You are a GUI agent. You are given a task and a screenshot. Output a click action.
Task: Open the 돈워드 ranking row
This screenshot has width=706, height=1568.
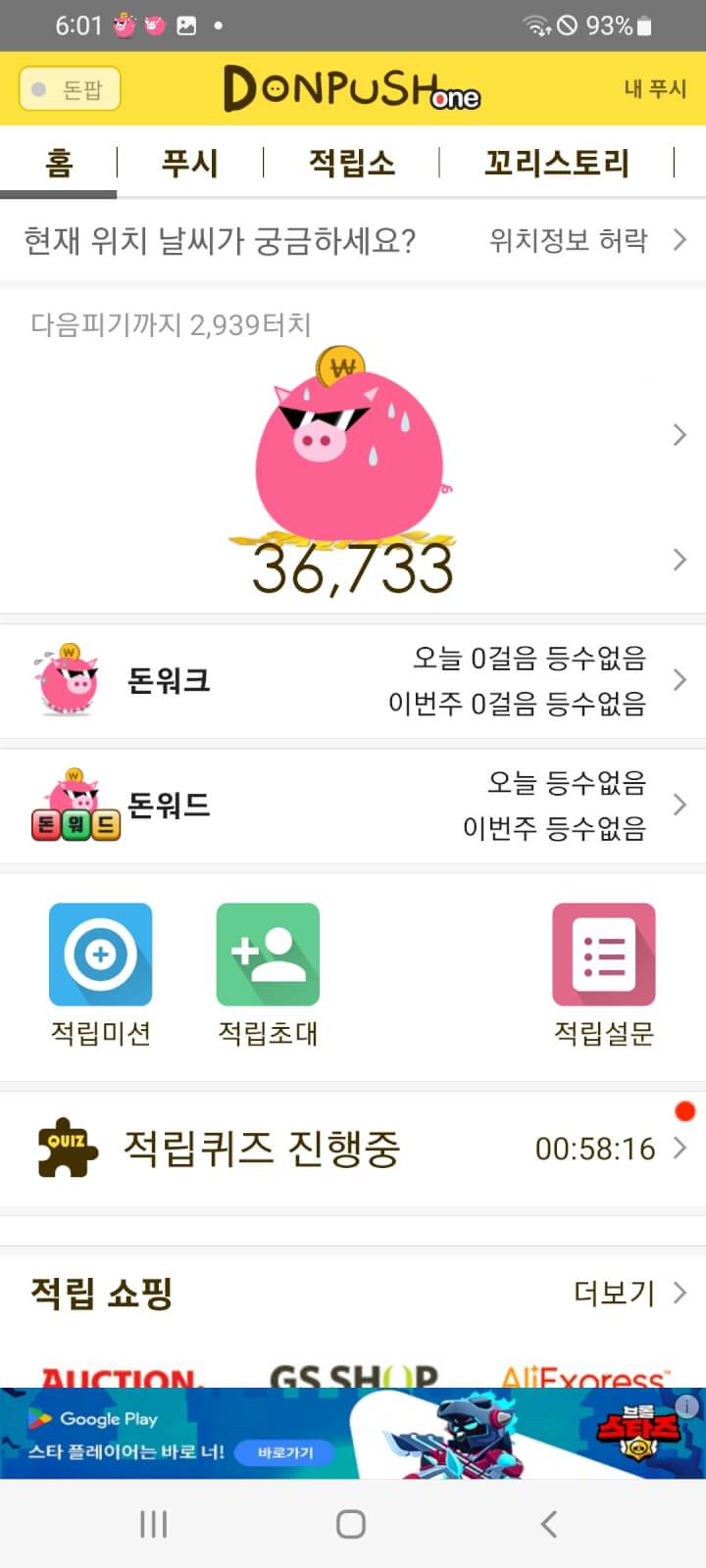[x=353, y=806]
